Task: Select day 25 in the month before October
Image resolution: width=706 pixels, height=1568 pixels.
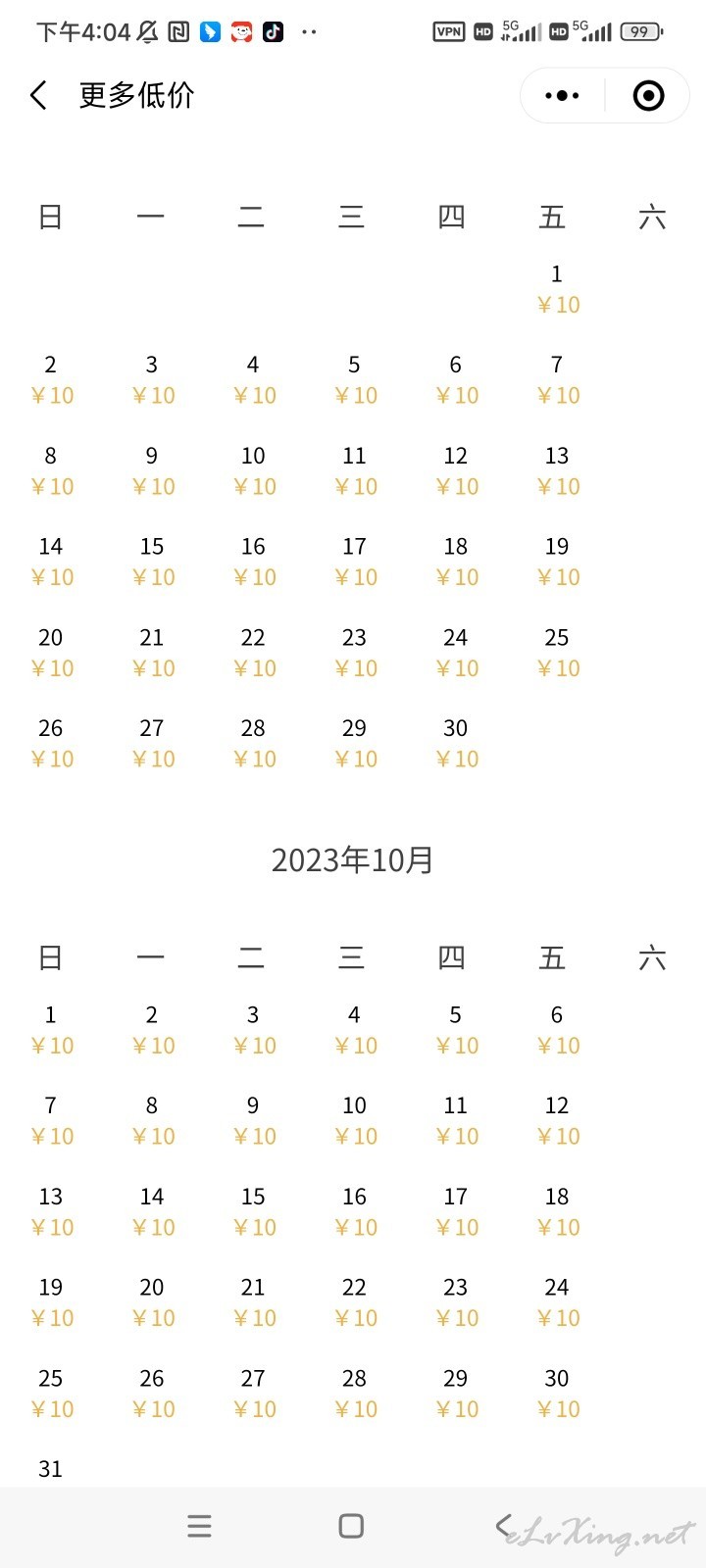Action: coord(557,653)
